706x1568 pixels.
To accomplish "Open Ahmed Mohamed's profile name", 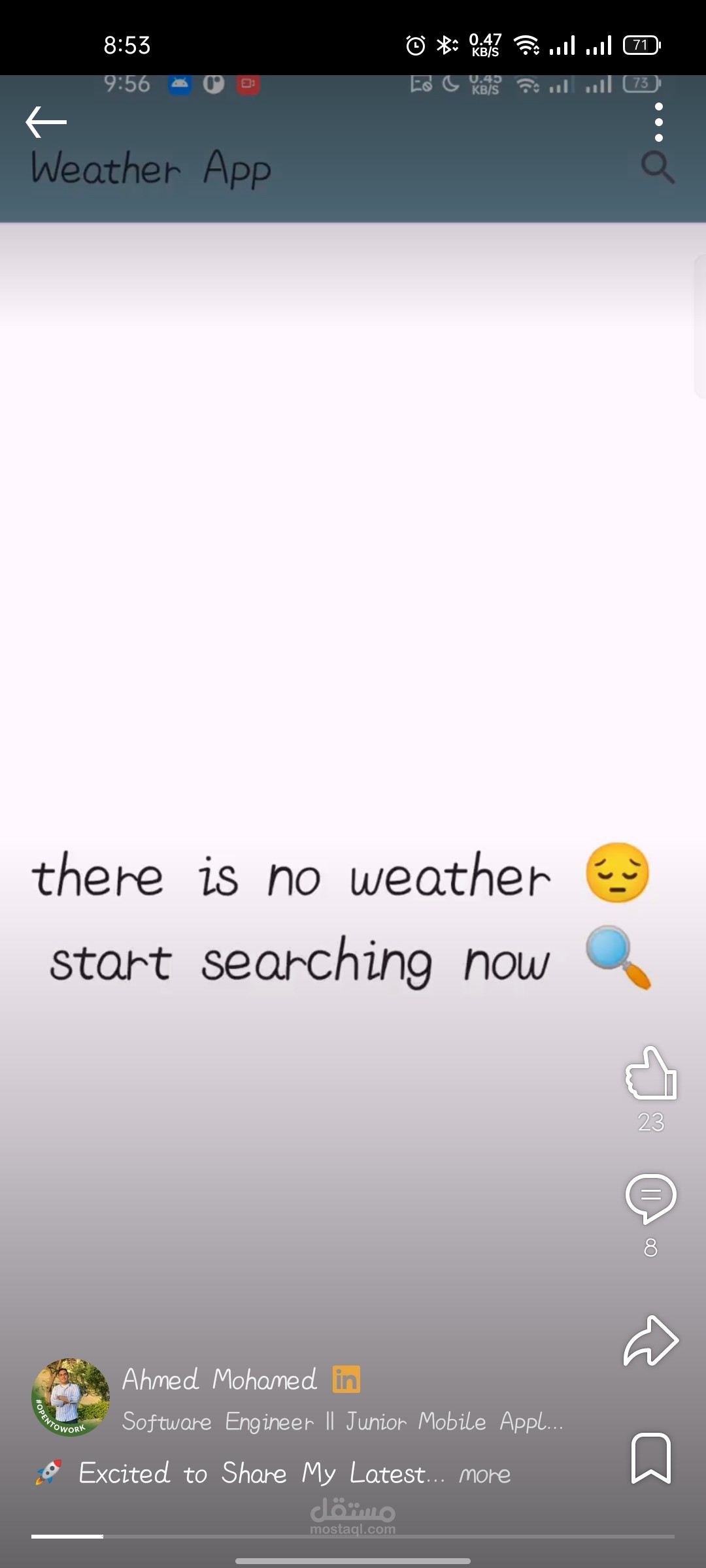I will point(220,1380).
